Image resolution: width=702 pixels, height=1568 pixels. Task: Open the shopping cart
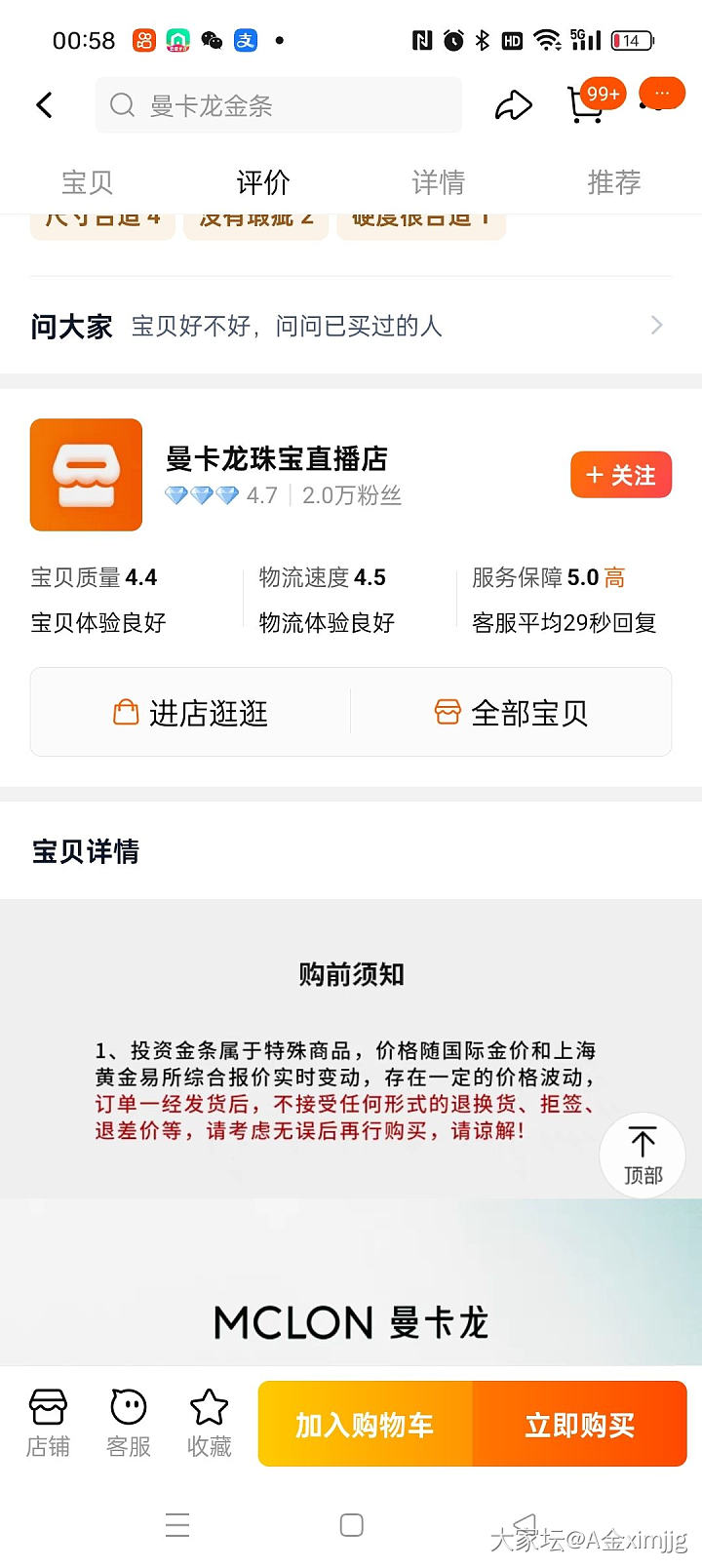(585, 104)
